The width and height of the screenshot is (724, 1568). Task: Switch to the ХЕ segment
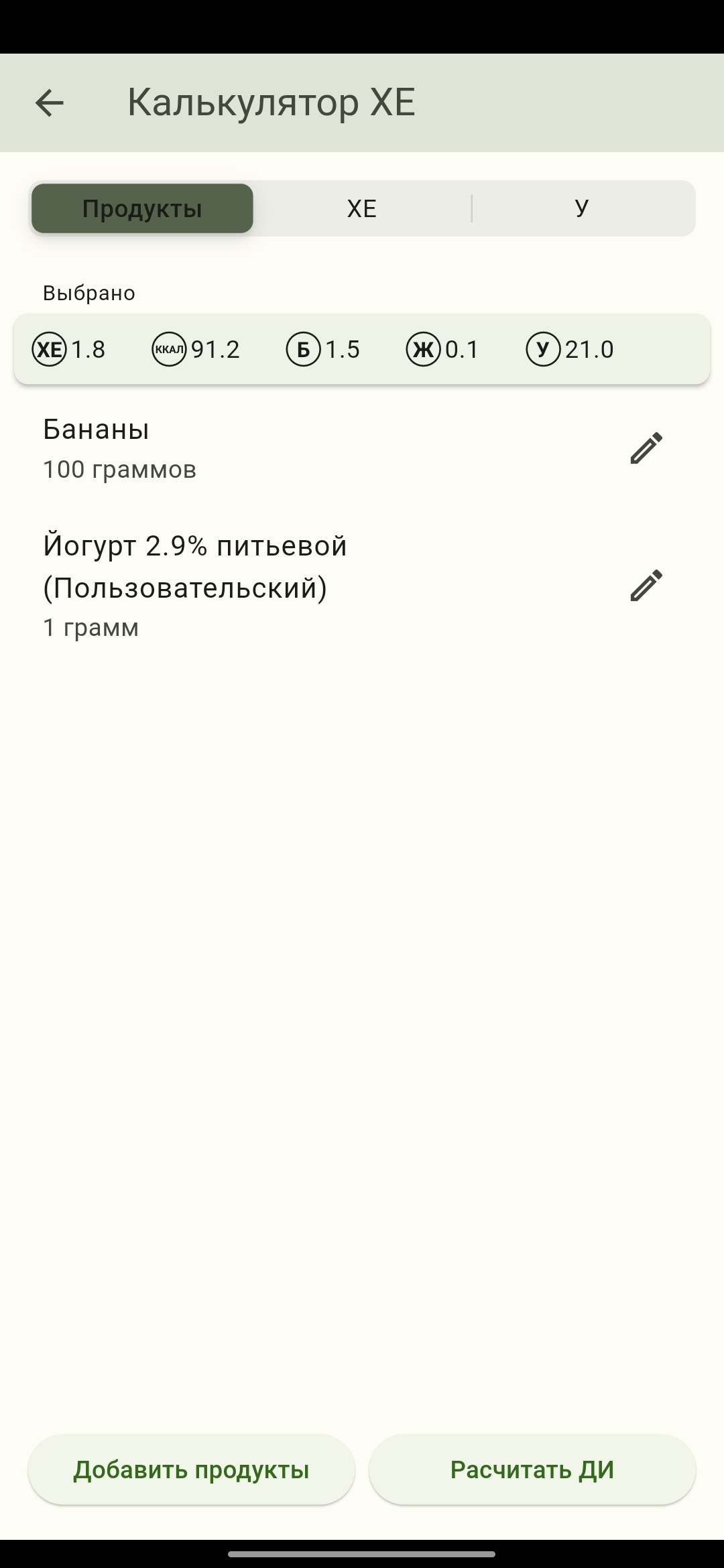tap(362, 208)
